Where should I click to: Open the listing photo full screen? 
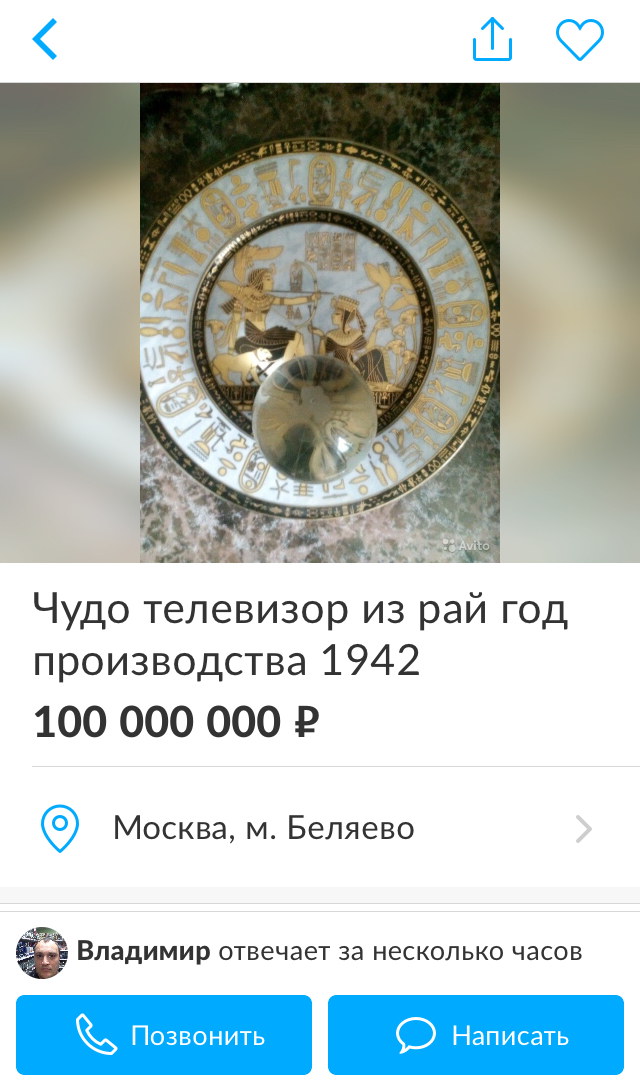click(x=320, y=322)
